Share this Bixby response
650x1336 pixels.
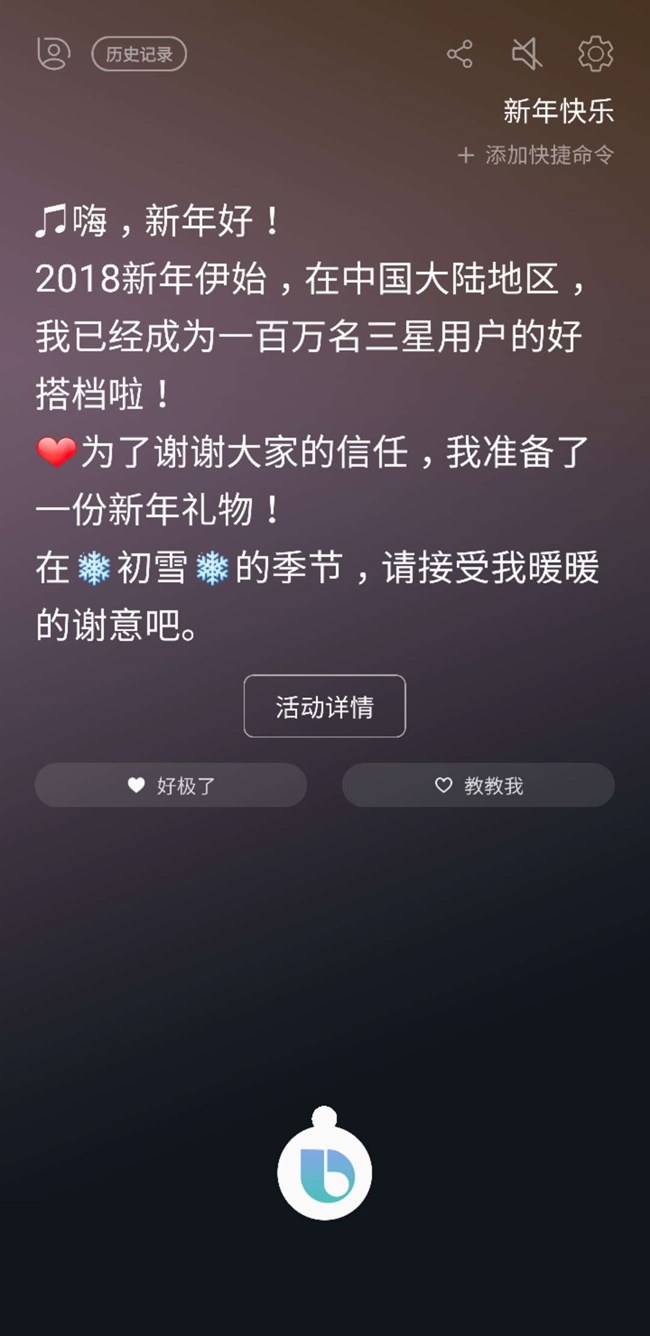pos(459,54)
